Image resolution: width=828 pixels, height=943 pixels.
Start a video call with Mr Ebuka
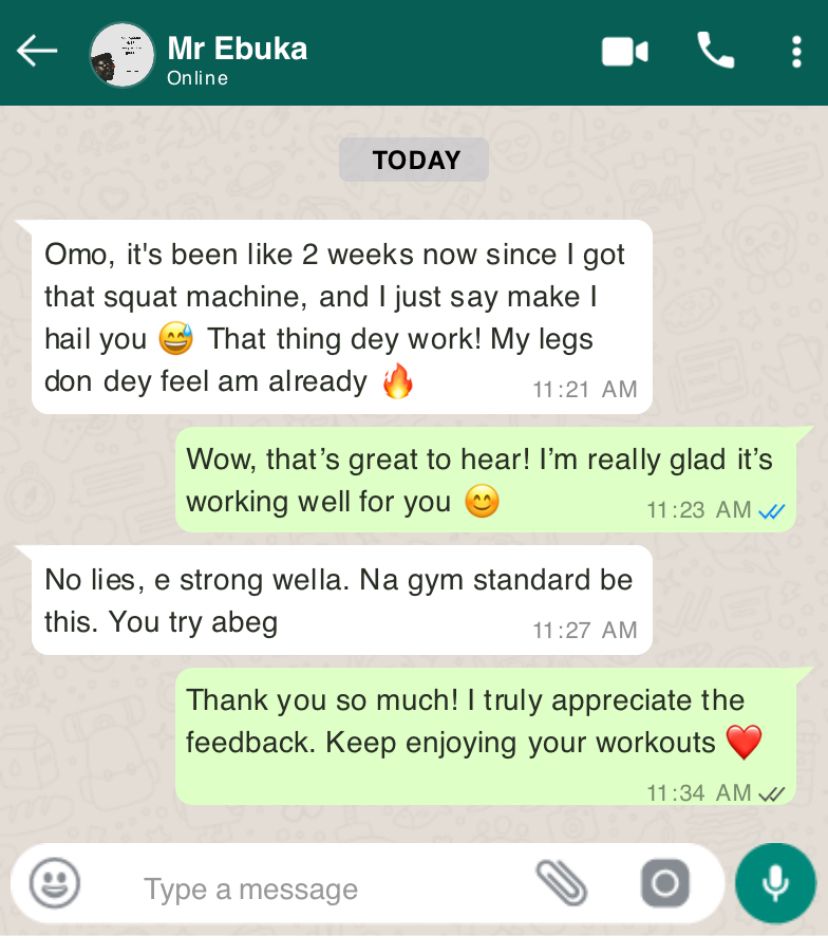coord(625,52)
